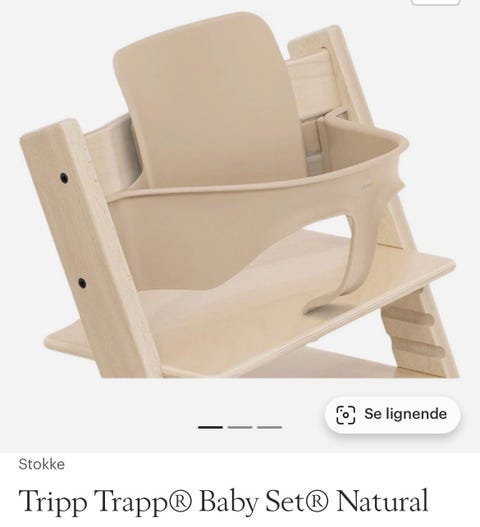The width and height of the screenshot is (480, 527).
Task: Jump to the third image indicator
Action: (x=269, y=427)
